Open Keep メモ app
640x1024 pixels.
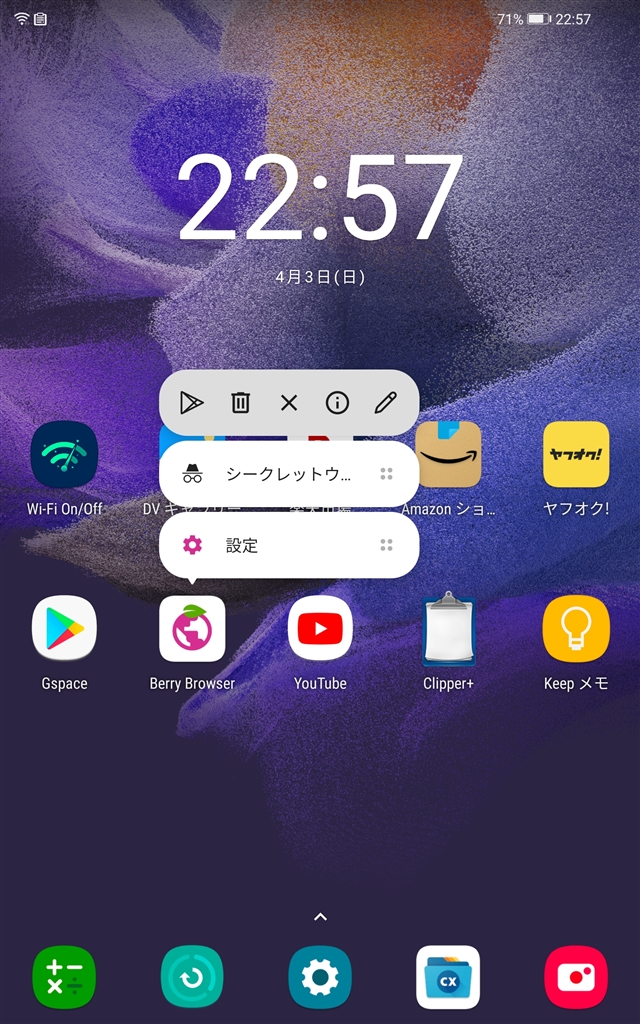(576, 629)
